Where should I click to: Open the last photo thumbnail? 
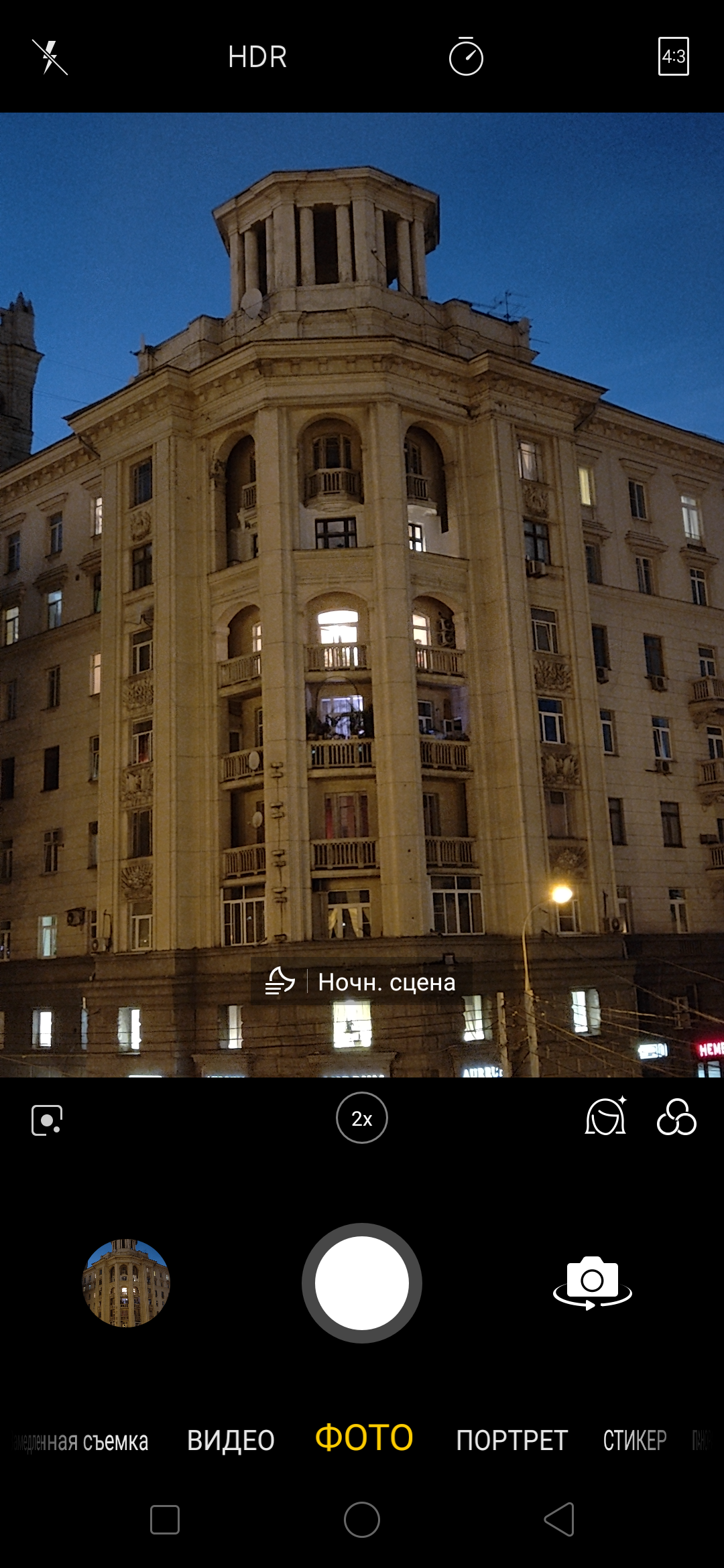(x=126, y=1283)
